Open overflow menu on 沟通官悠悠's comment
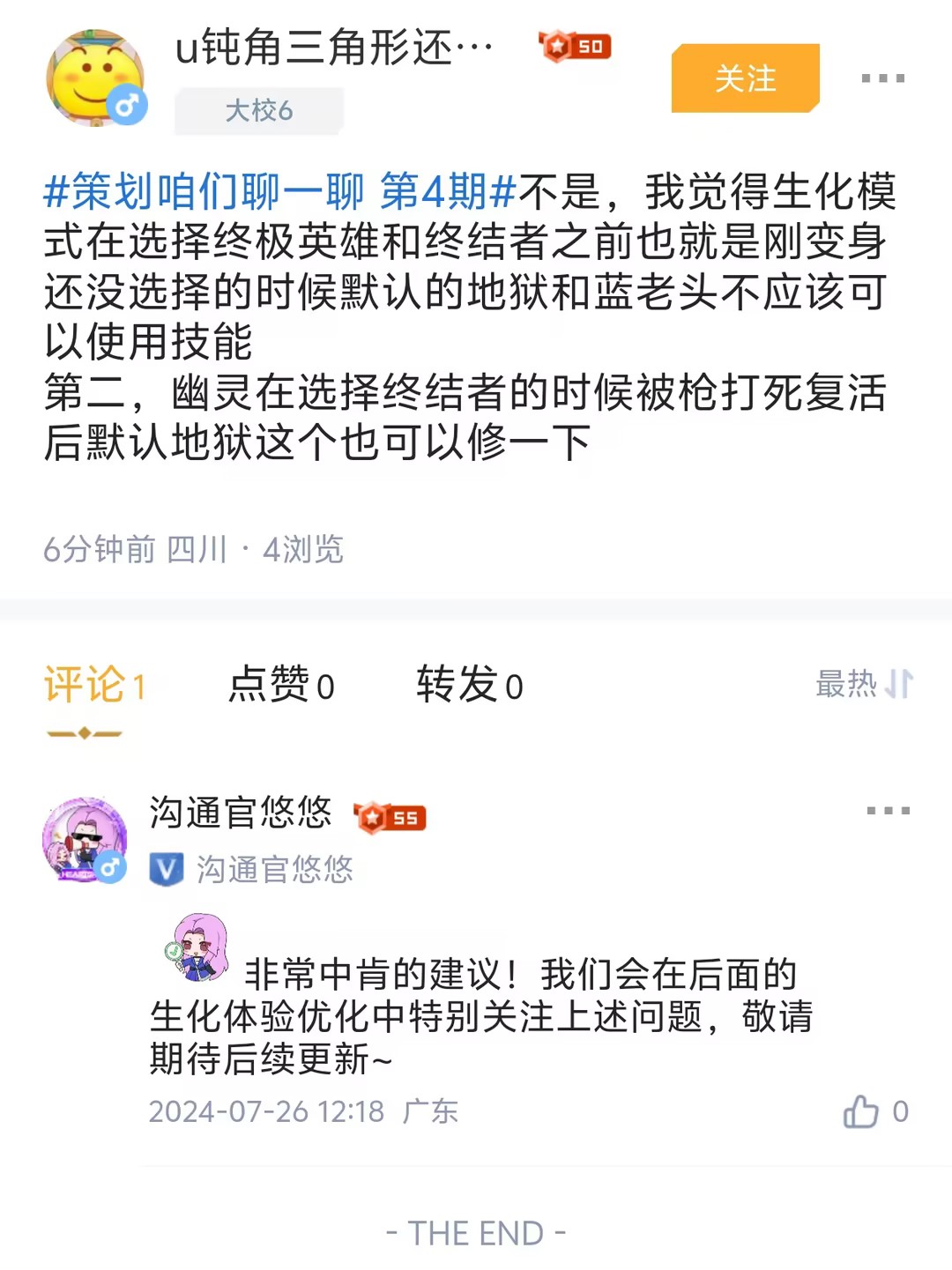This screenshot has height=1270, width=952. (887, 811)
